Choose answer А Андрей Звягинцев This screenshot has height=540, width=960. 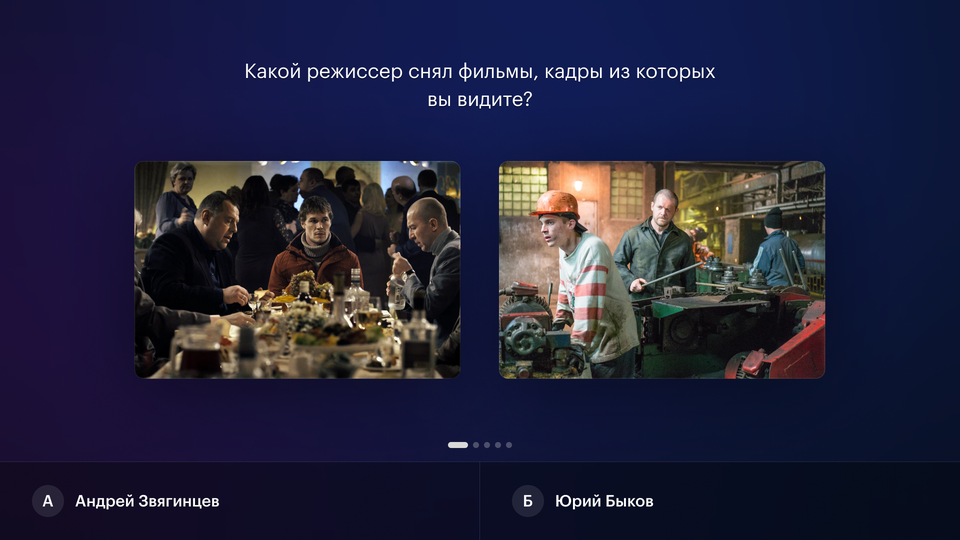pos(146,501)
